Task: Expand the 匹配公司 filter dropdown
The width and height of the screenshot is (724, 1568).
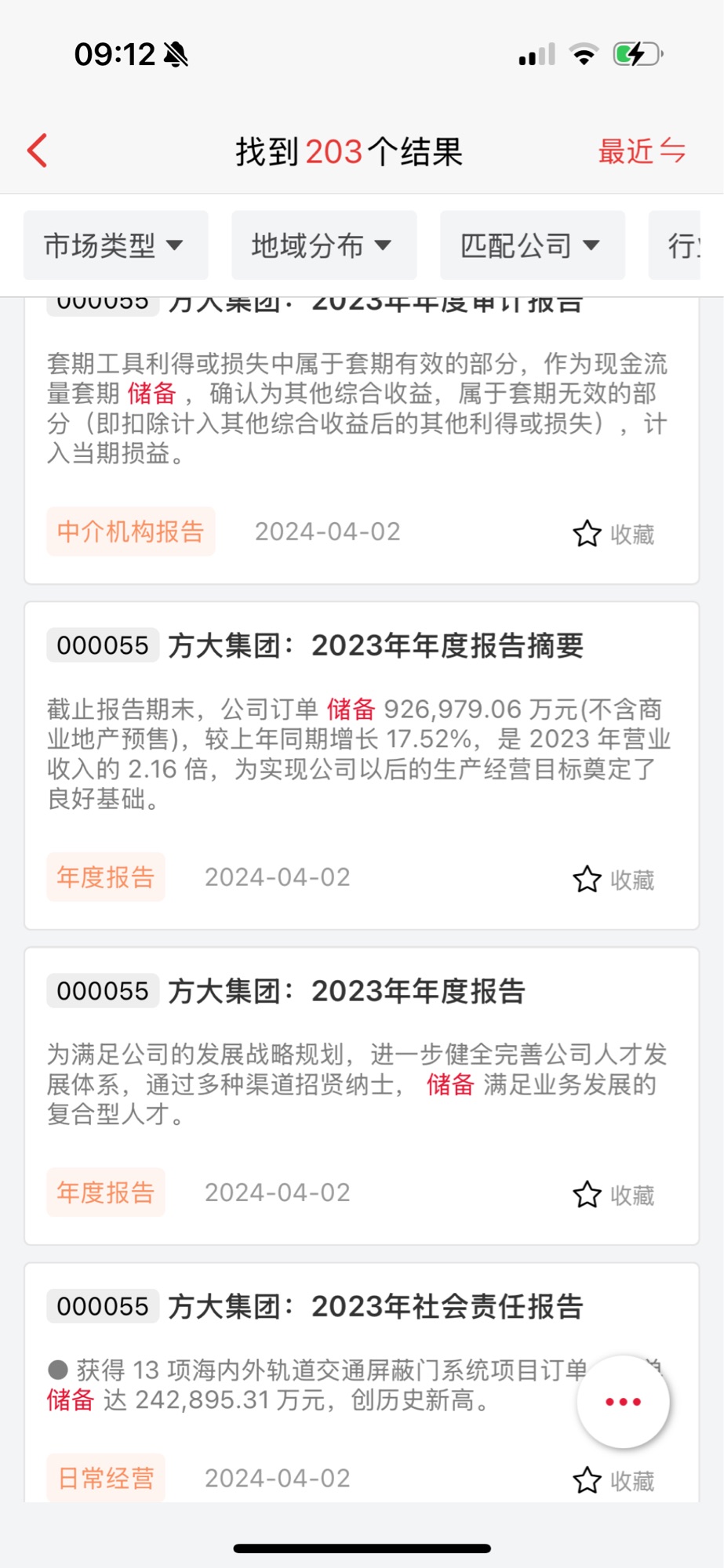Action: [532, 245]
